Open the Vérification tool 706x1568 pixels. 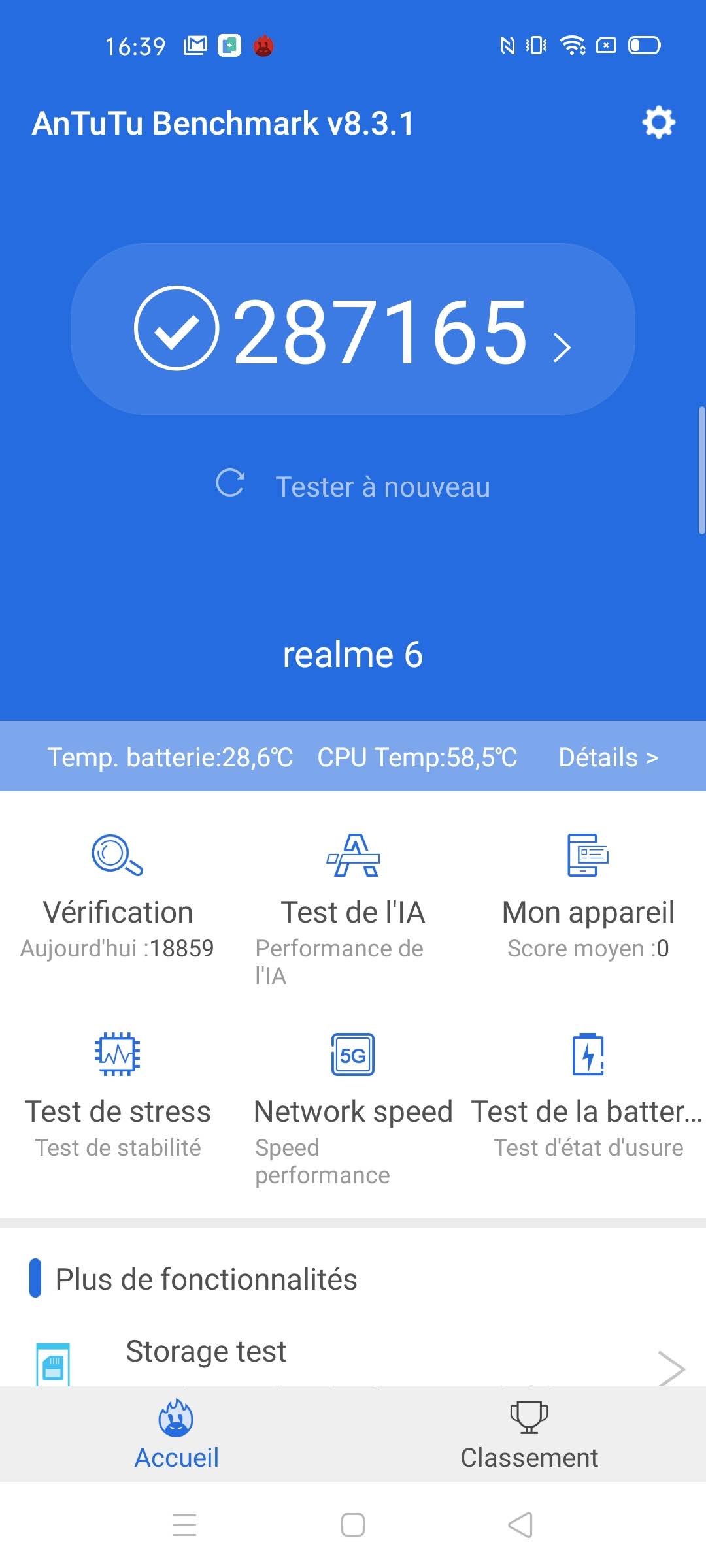(118, 895)
